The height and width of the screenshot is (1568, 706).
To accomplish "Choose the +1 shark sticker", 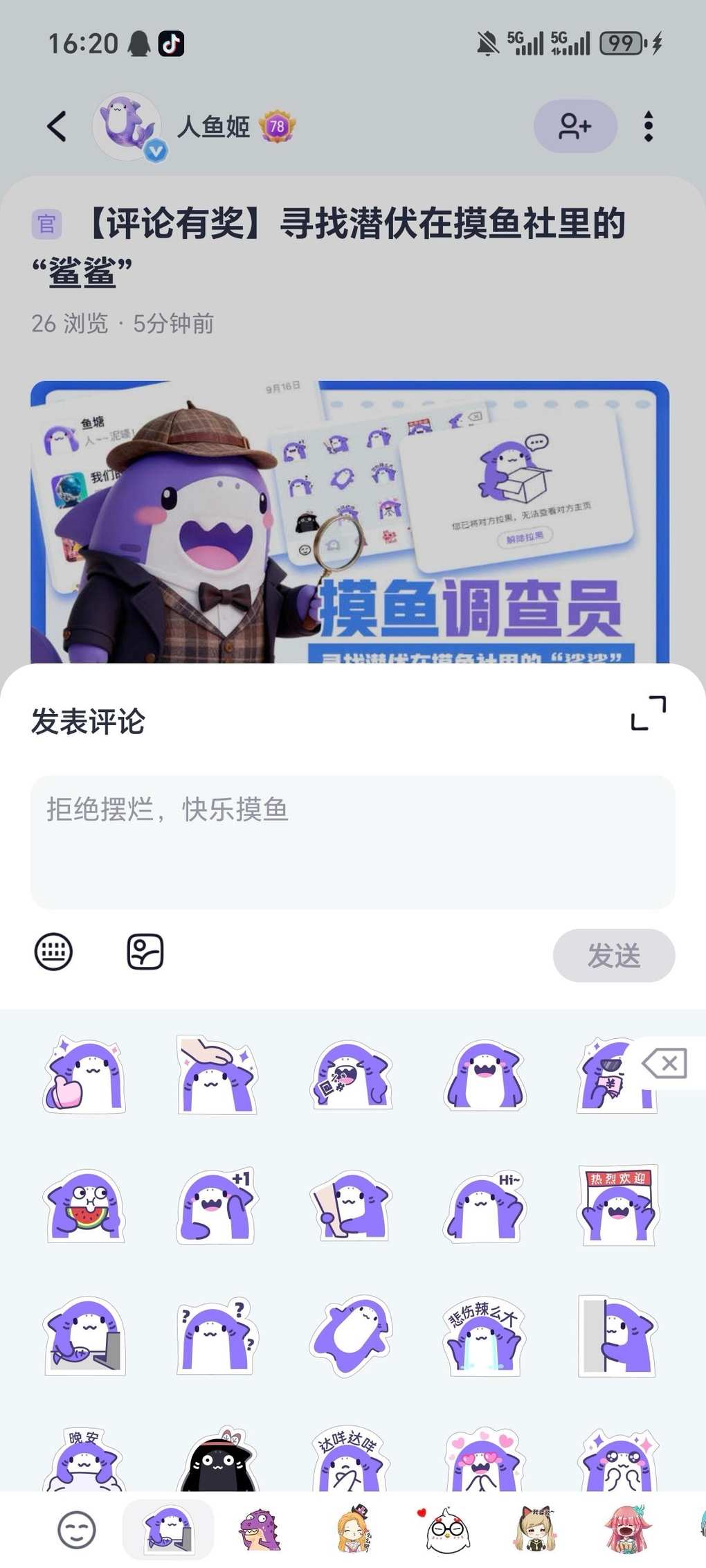I will pos(217,1206).
